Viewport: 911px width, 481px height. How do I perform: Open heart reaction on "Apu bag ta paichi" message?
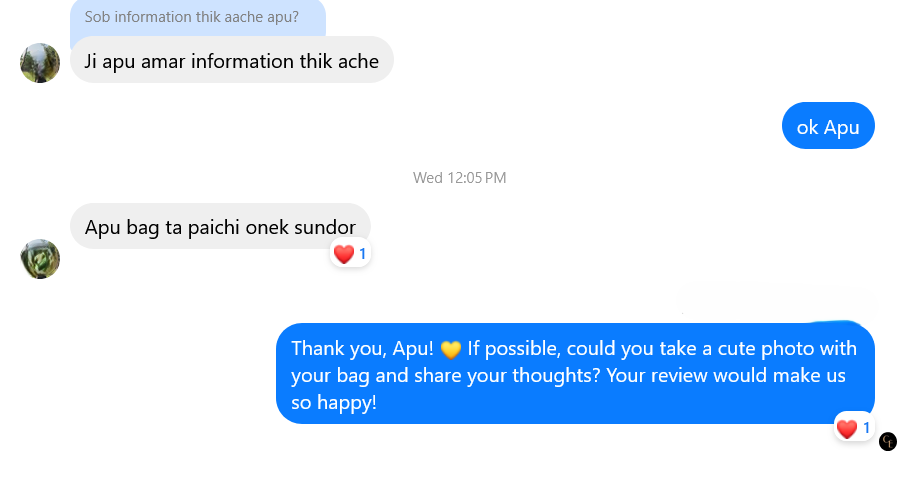click(x=350, y=254)
